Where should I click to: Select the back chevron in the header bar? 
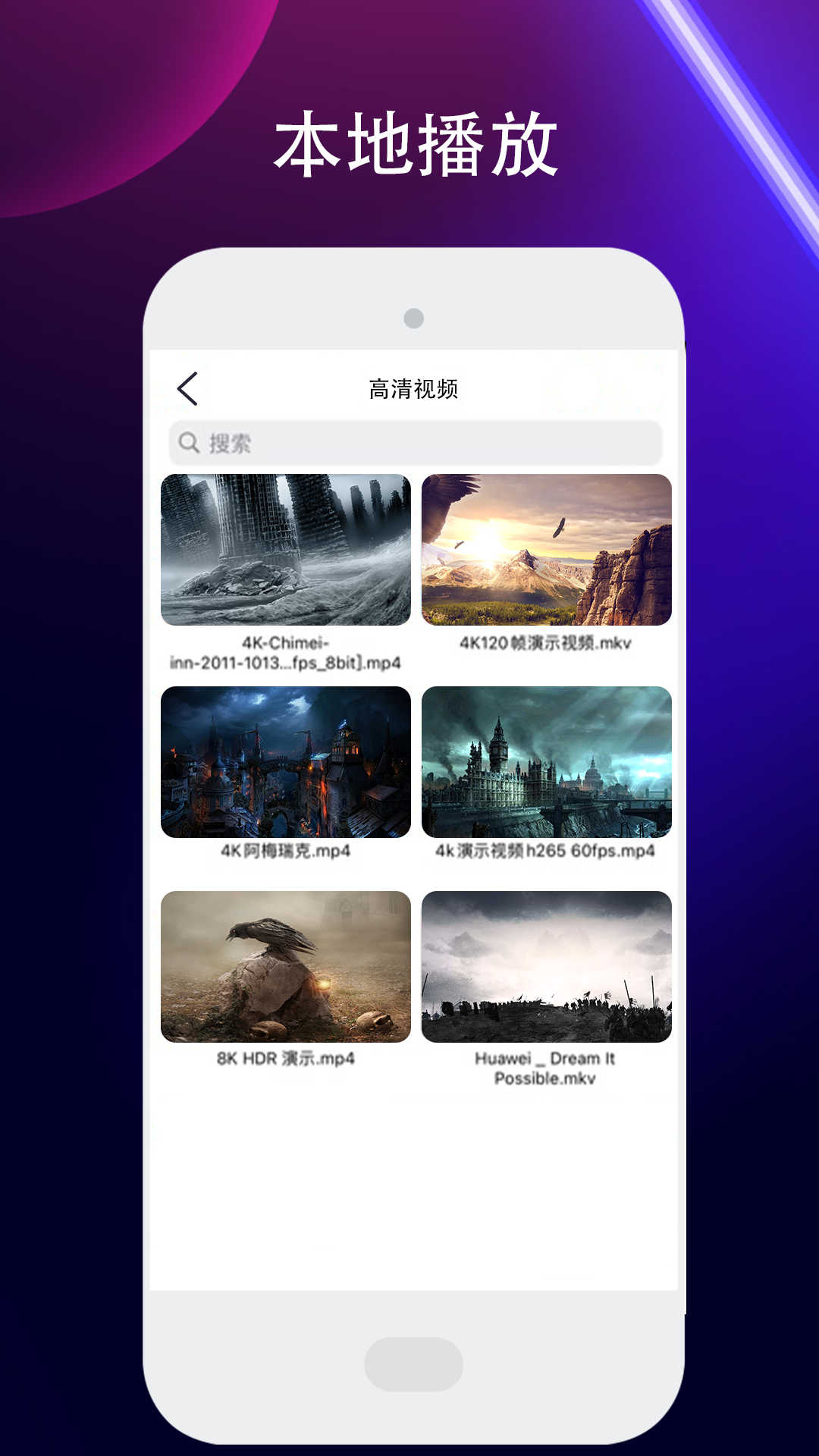tap(189, 388)
